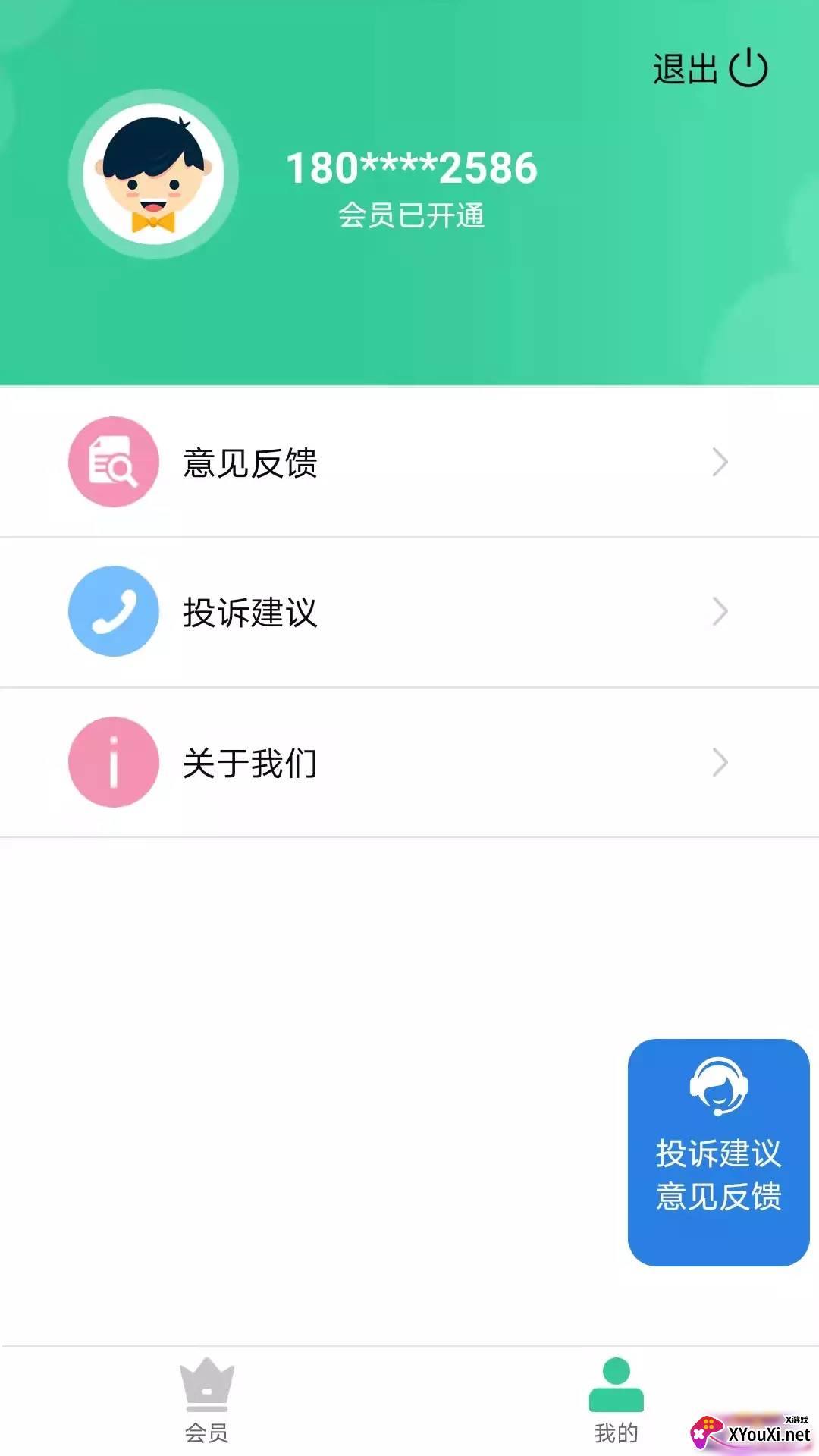
Task: Click the pink feedback document icon
Action: (112, 461)
